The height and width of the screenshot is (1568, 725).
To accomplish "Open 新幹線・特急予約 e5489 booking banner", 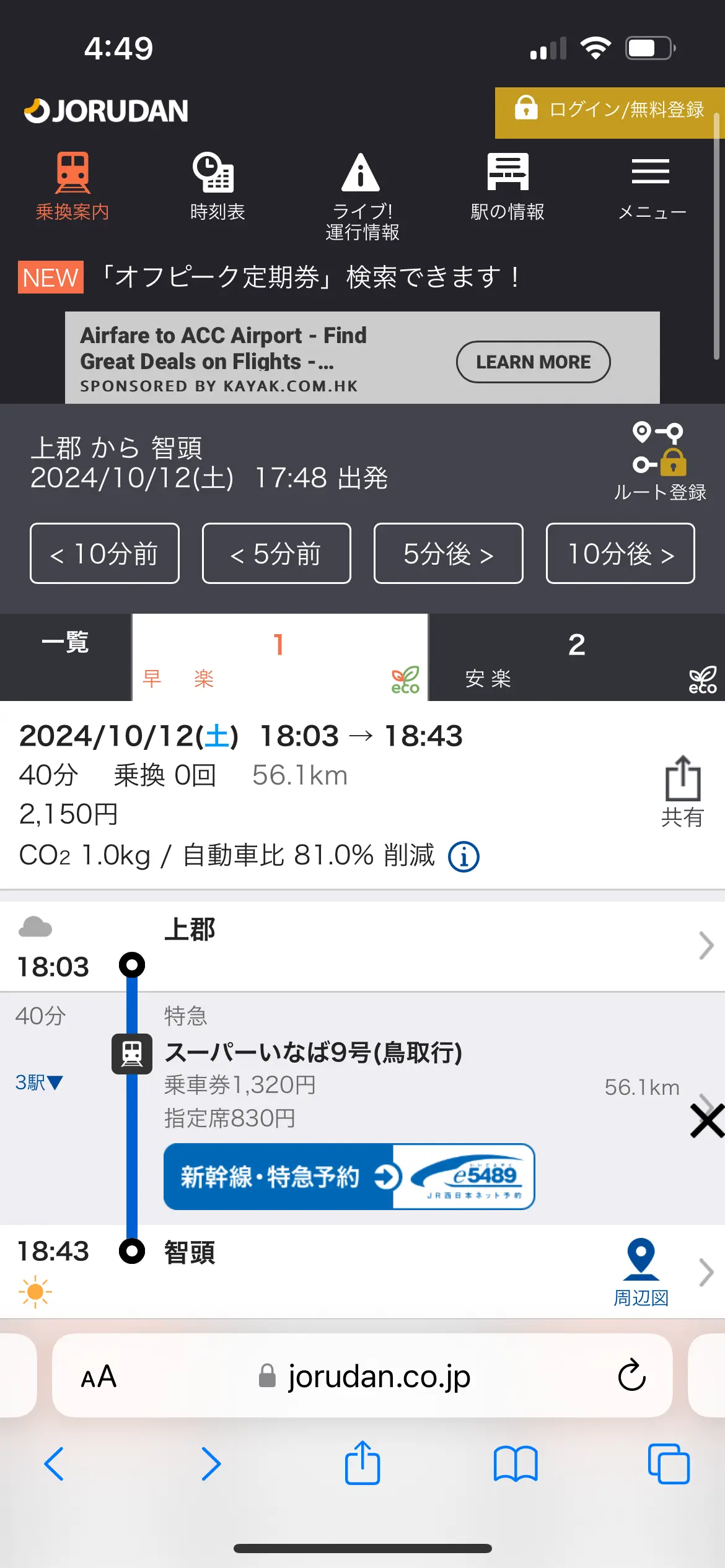I will point(349,1176).
